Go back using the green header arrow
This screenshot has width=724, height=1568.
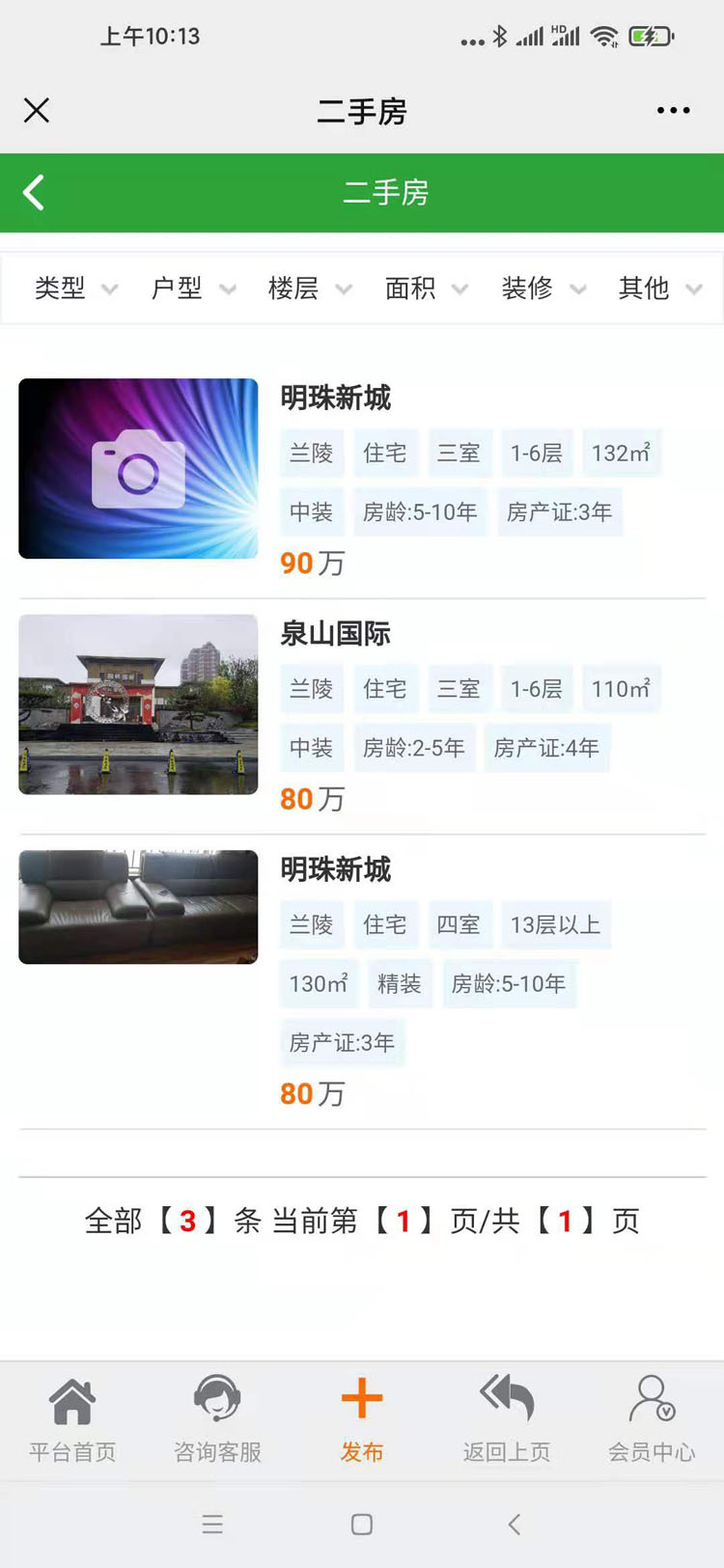35,193
